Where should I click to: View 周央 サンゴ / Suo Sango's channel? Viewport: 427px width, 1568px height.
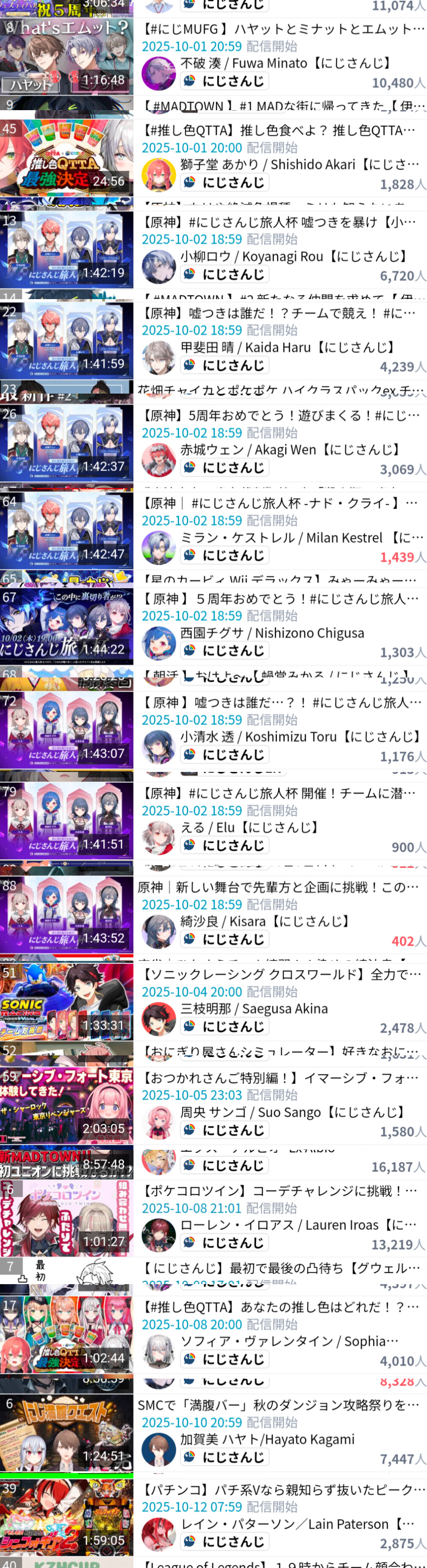(293, 1113)
